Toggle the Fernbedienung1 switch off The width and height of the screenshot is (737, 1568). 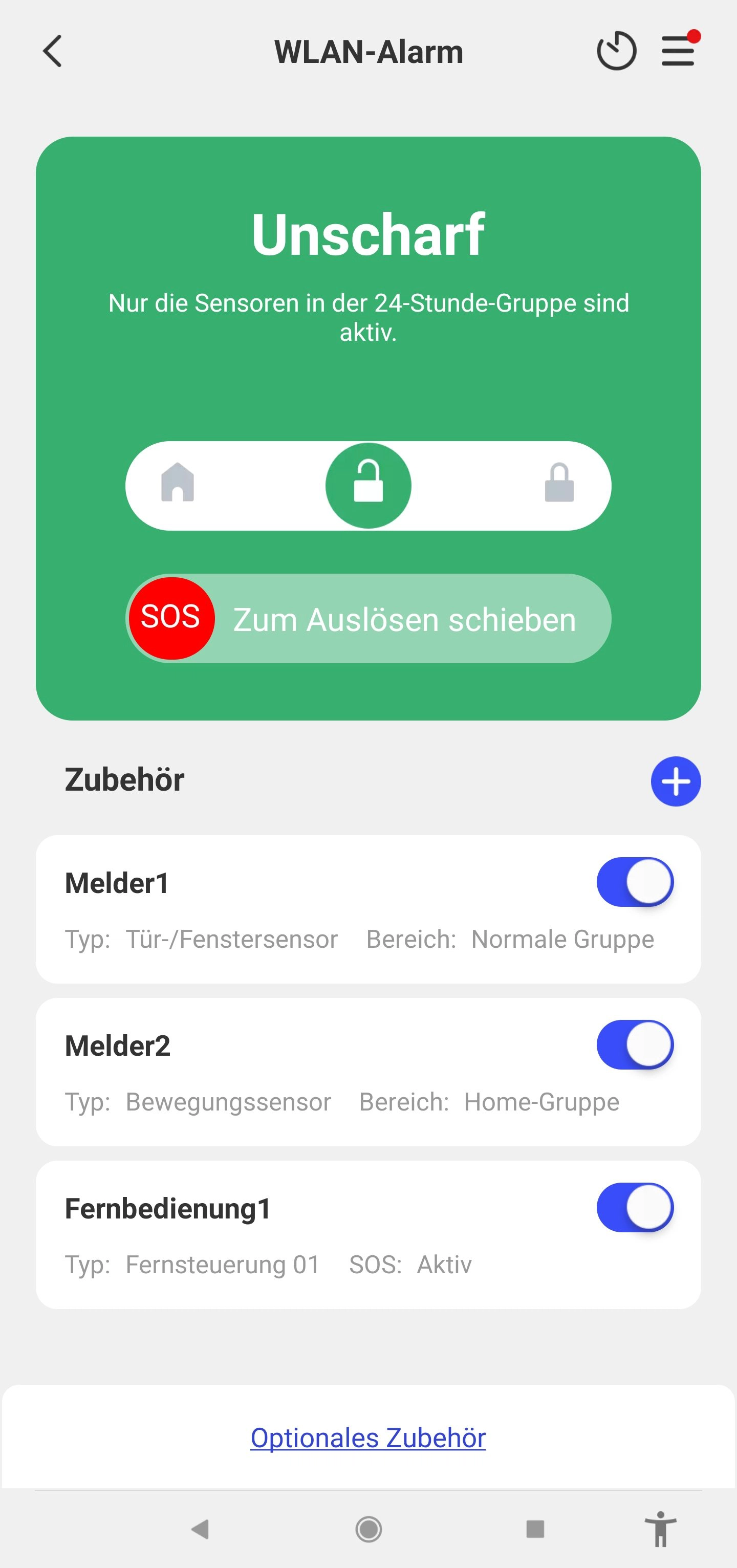click(x=635, y=1208)
